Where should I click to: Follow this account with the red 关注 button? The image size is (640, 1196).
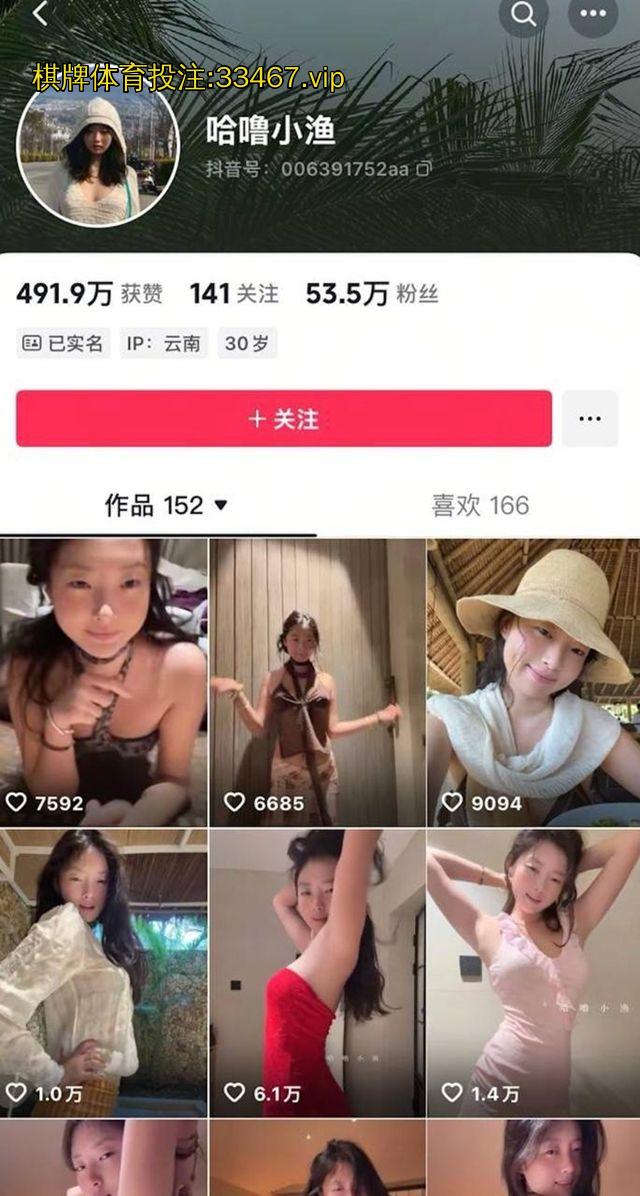tap(284, 418)
